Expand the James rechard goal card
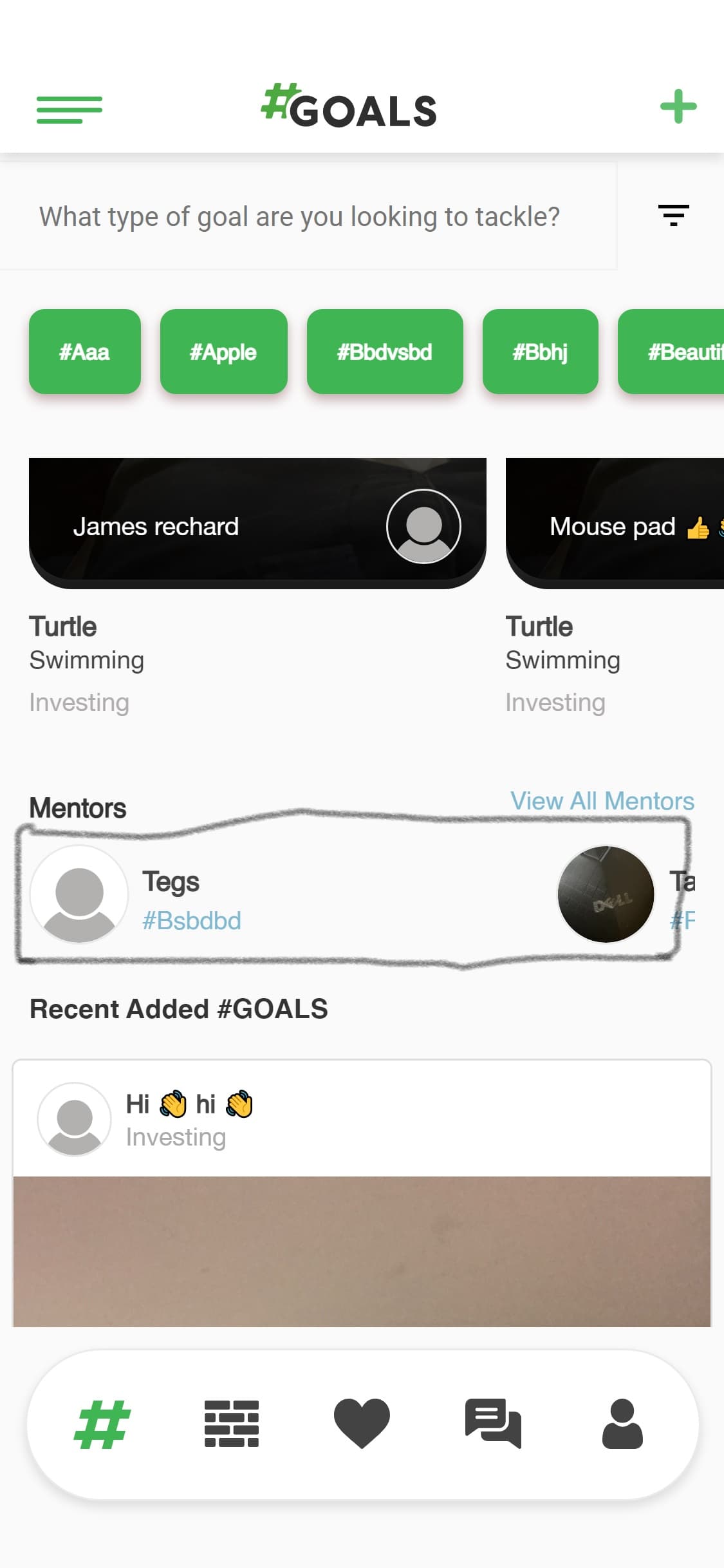 pos(257,522)
